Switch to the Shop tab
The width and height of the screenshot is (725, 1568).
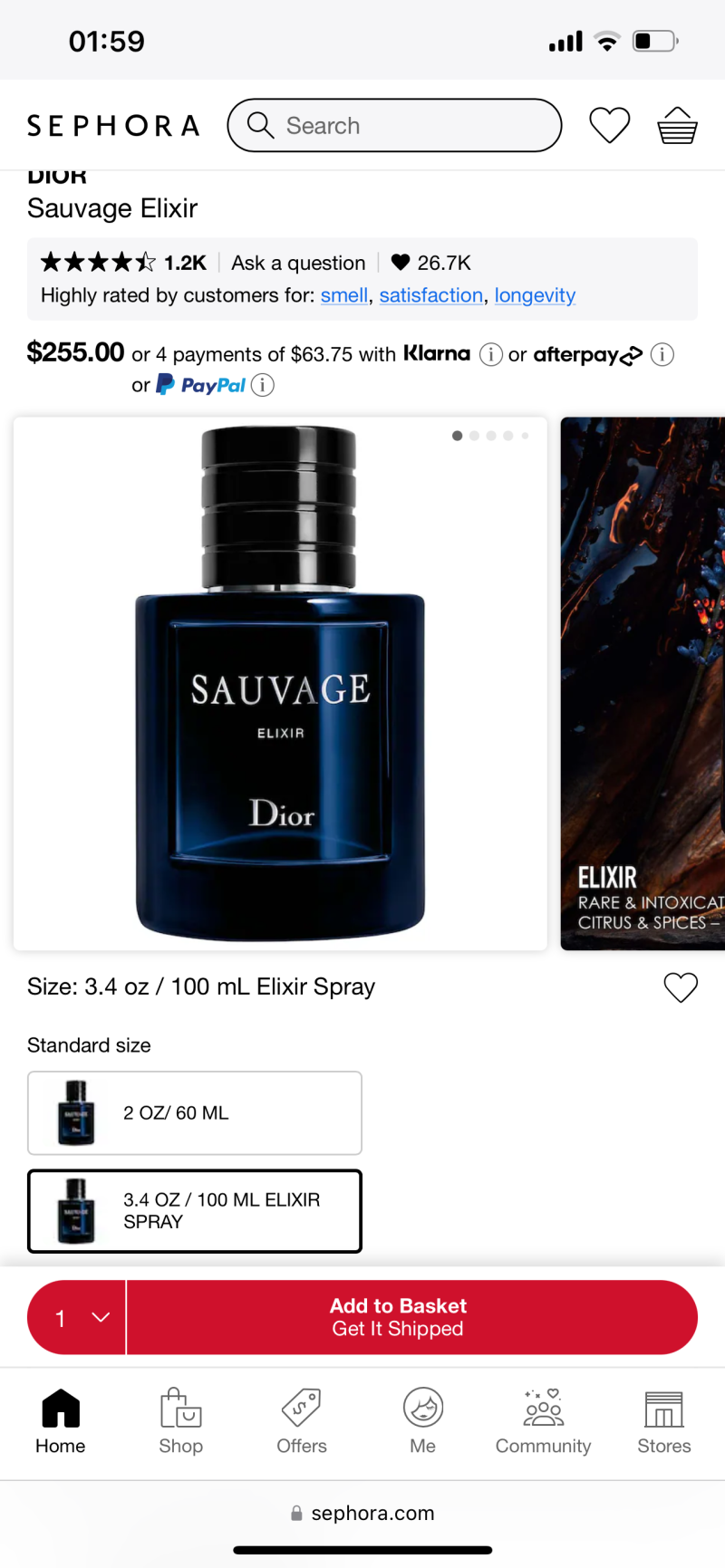[x=181, y=1420]
